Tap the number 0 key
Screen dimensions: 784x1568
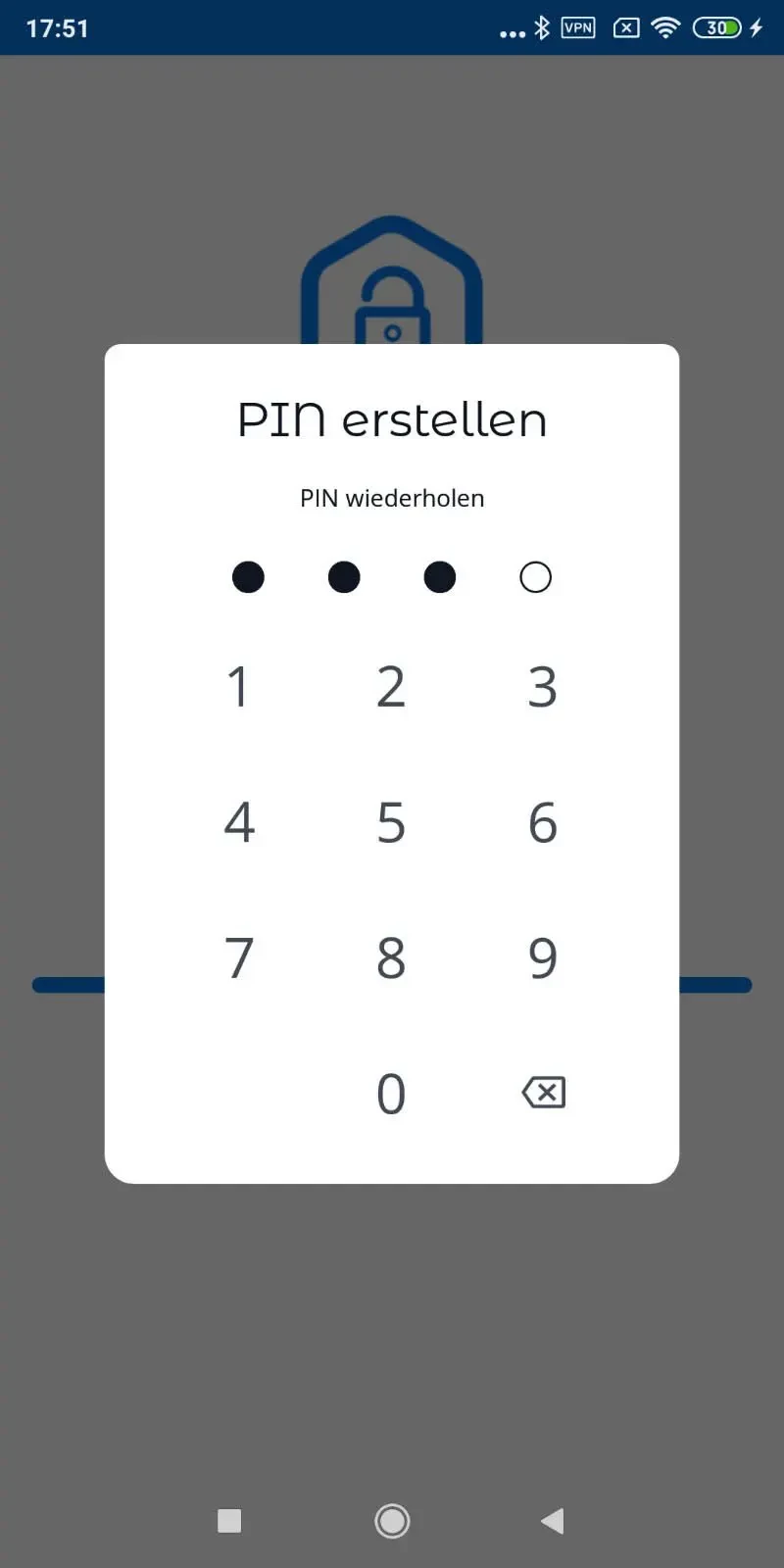point(391,1093)
